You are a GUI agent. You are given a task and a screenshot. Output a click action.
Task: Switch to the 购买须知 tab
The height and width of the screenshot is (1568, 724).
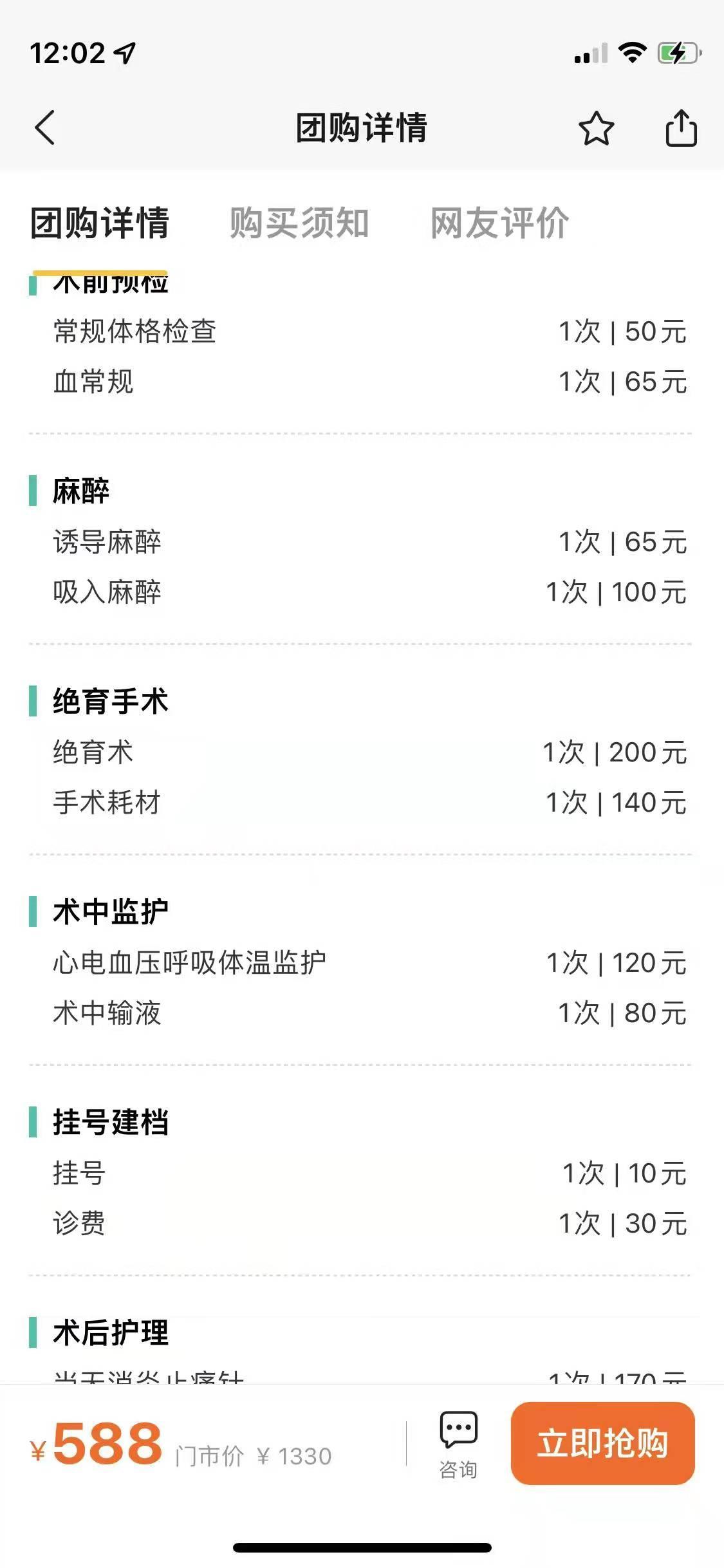point(299,223)
